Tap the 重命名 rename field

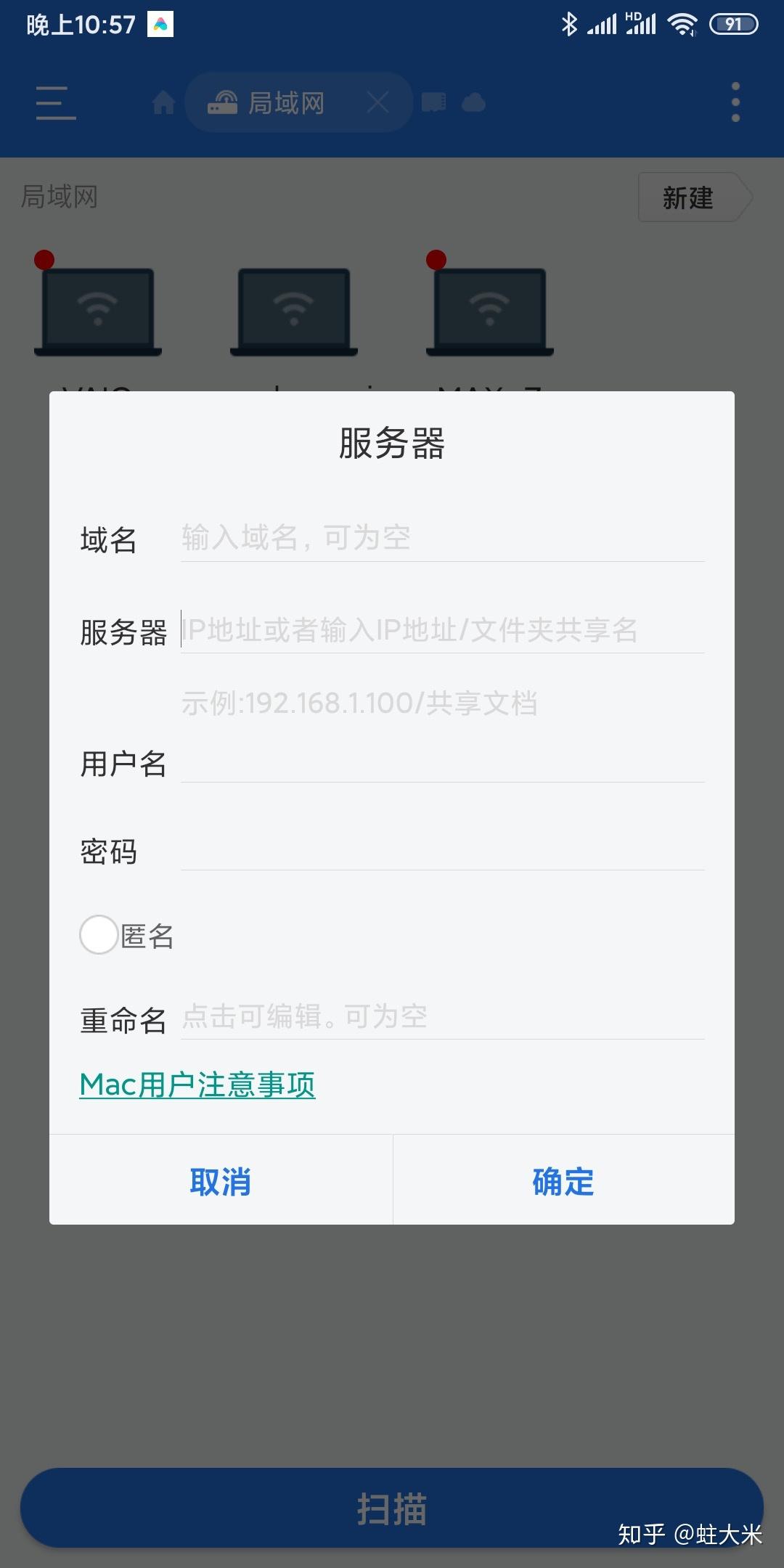441,1018
